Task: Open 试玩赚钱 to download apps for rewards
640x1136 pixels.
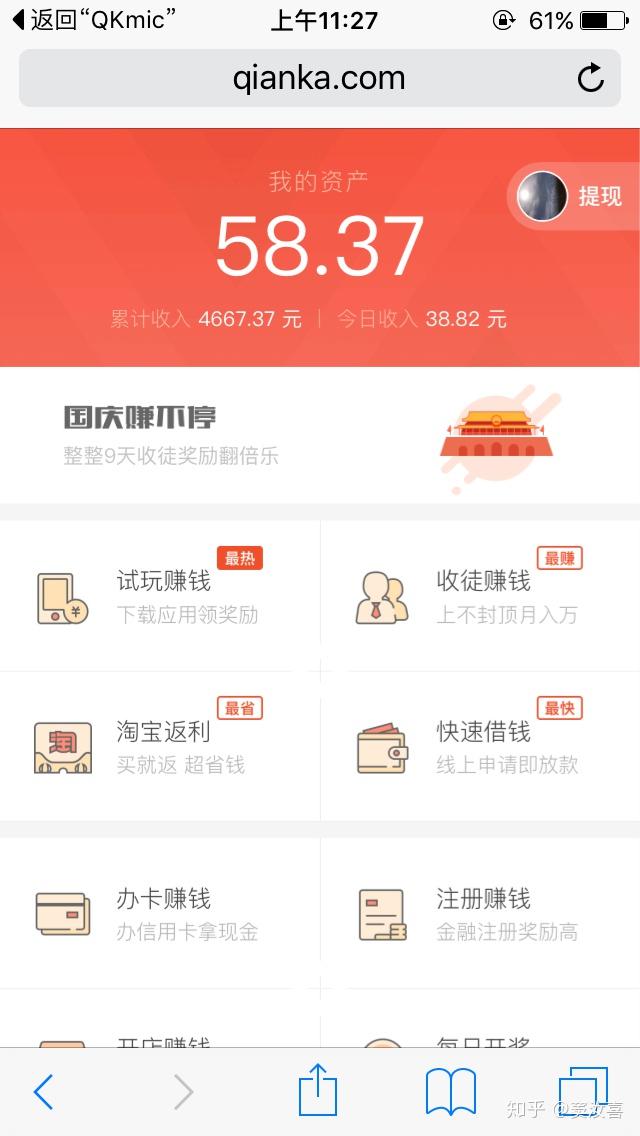Action: (160, 596)
